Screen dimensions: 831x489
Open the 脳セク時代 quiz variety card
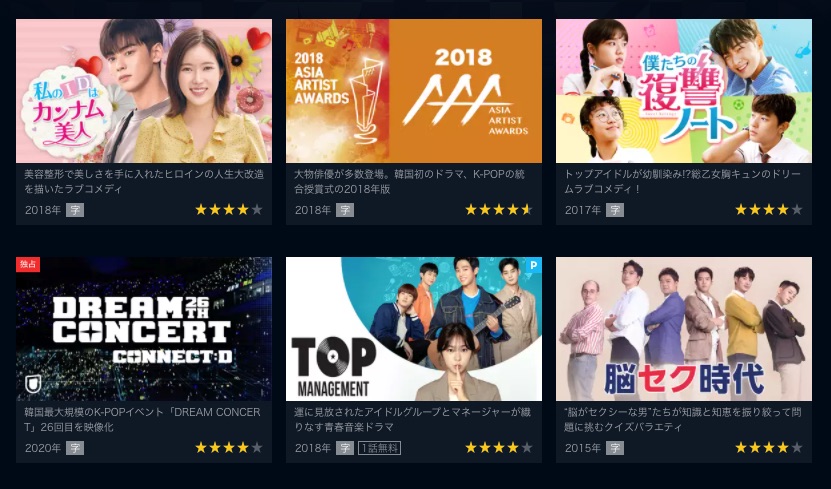(x=683, y=329)
